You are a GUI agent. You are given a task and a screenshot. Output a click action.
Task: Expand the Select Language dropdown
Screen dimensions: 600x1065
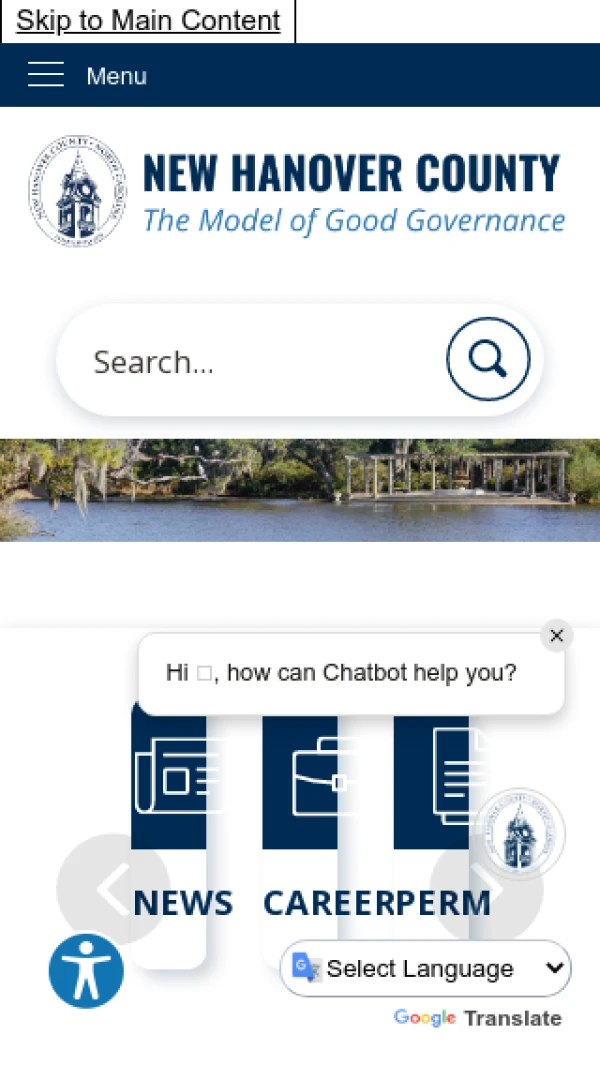tap(426, 968)
